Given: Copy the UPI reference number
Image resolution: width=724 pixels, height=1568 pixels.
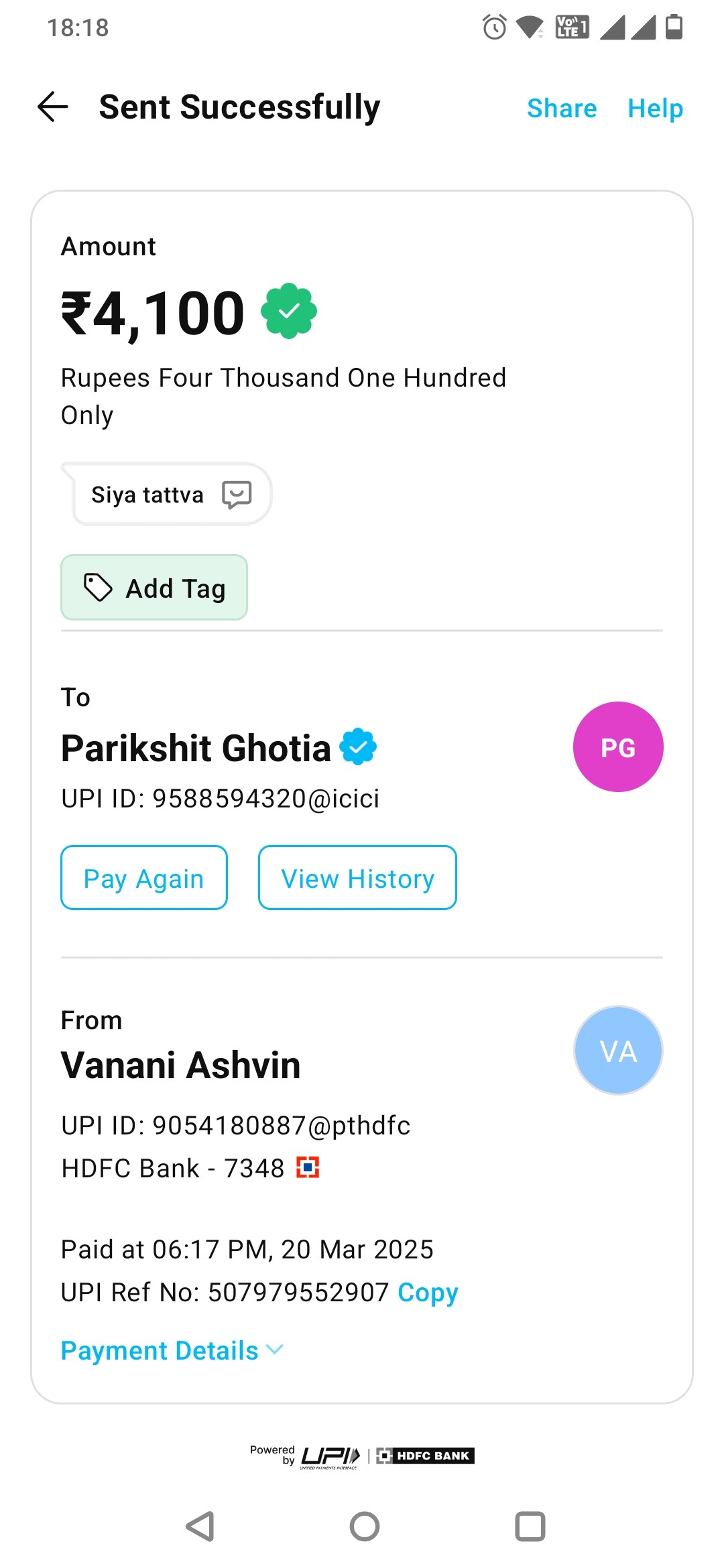Looking at the screenshot, I should pos(428,1292).
